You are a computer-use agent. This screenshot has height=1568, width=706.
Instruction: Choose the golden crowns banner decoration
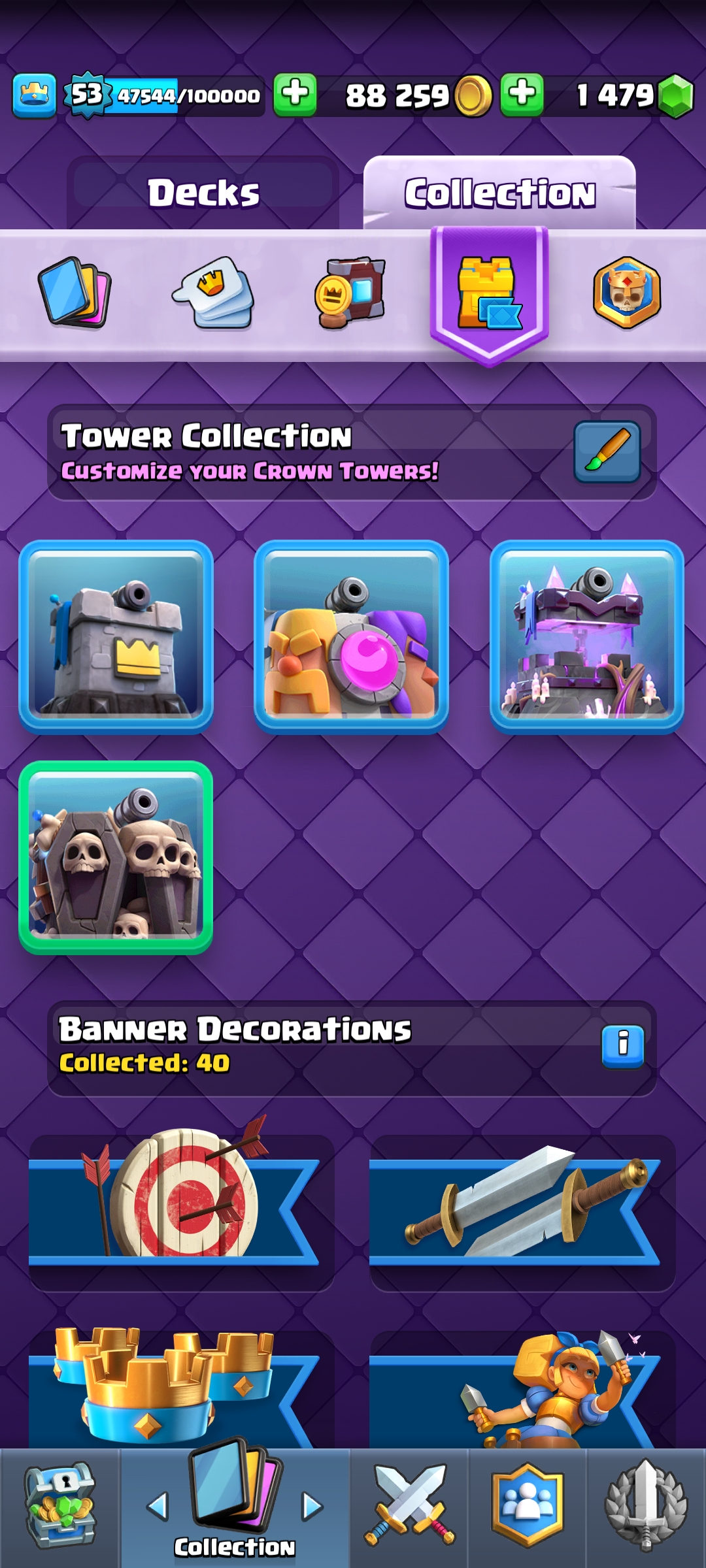click(181, 1388)
